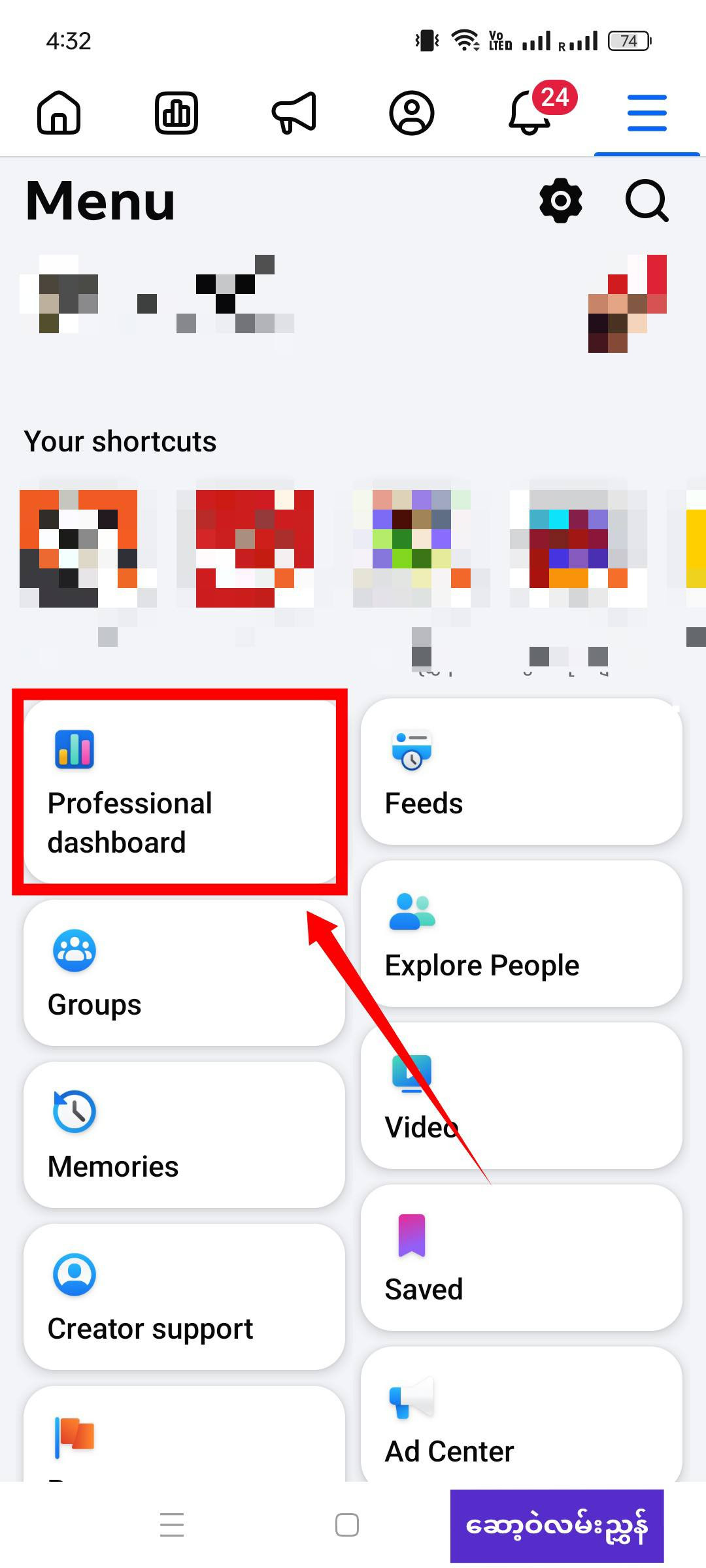The height and width of the screenshot is (1568, 706).
Task: Open the notifications bell
Action: click(x=530, y=113)
